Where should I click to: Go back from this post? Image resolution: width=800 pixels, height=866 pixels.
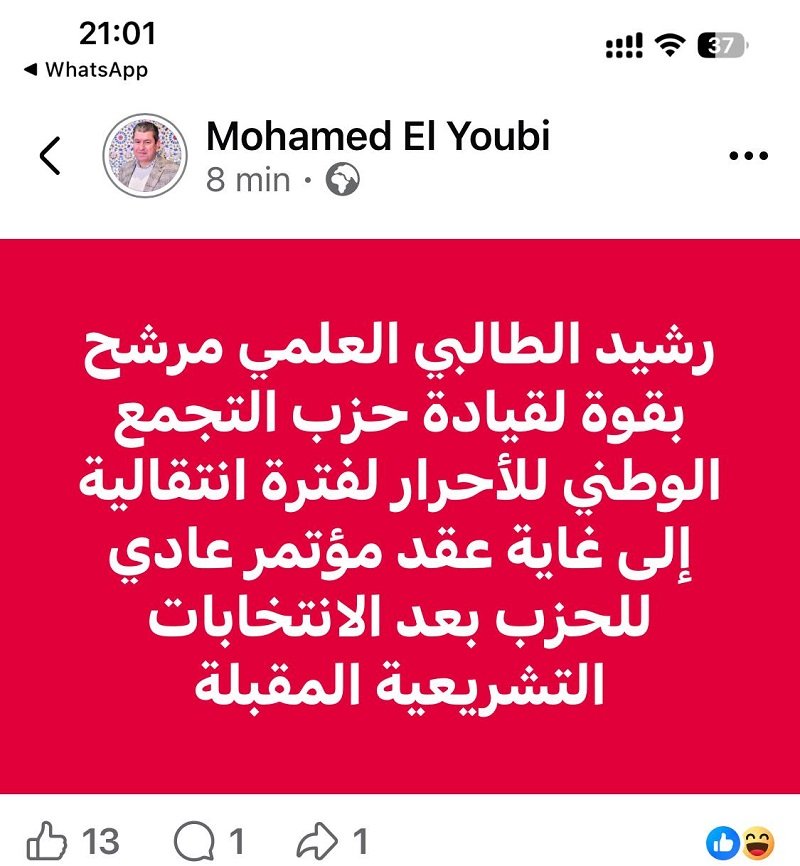[50, 157]
